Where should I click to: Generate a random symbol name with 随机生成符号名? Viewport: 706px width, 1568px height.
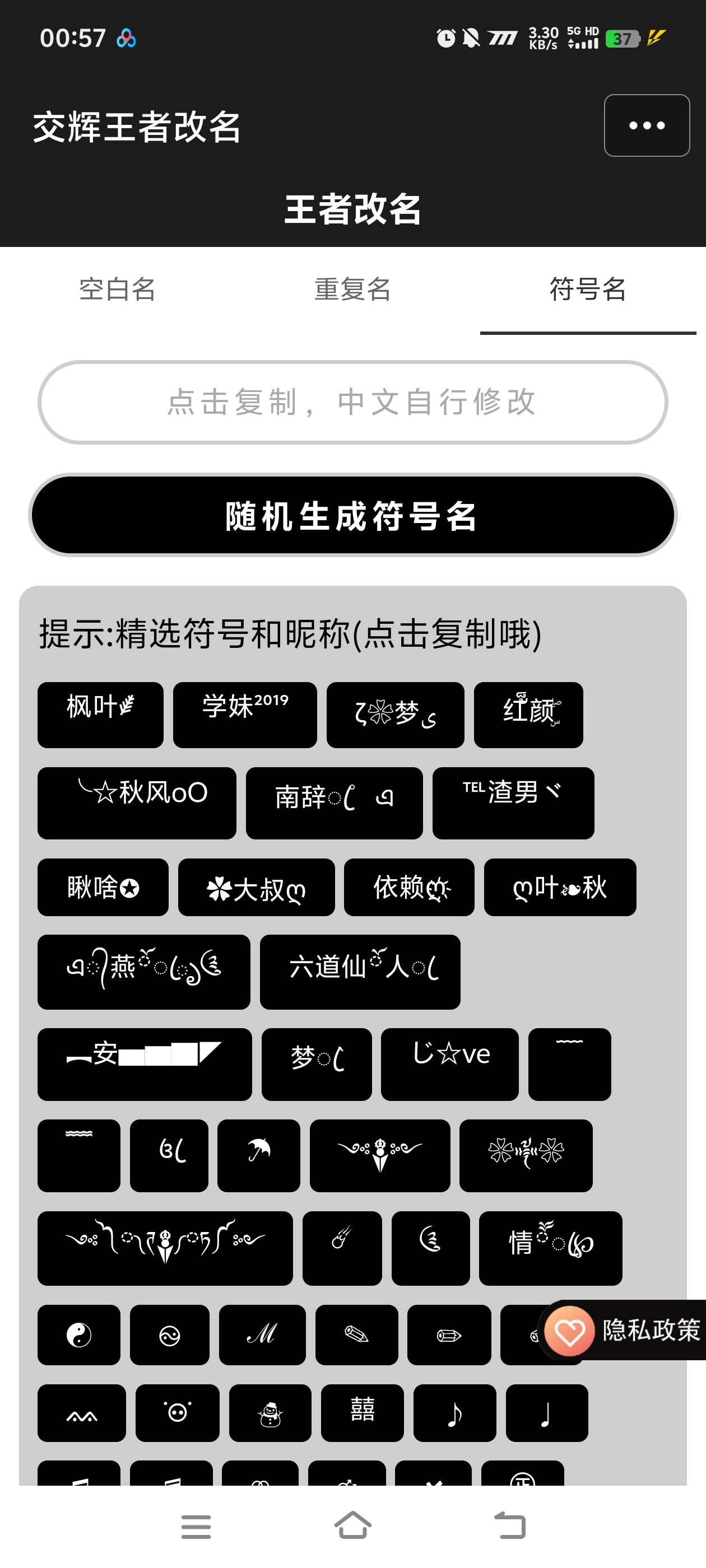352,515
